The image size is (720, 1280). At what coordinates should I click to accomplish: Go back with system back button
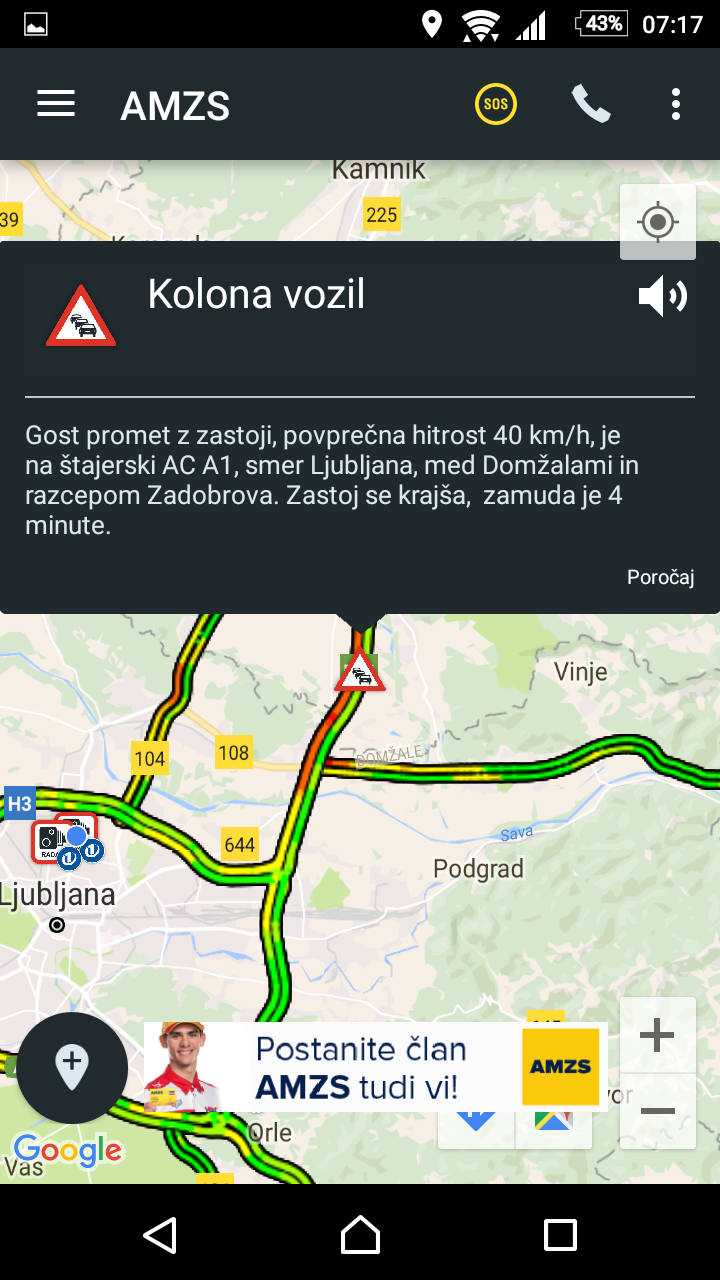coord(160,1235)
